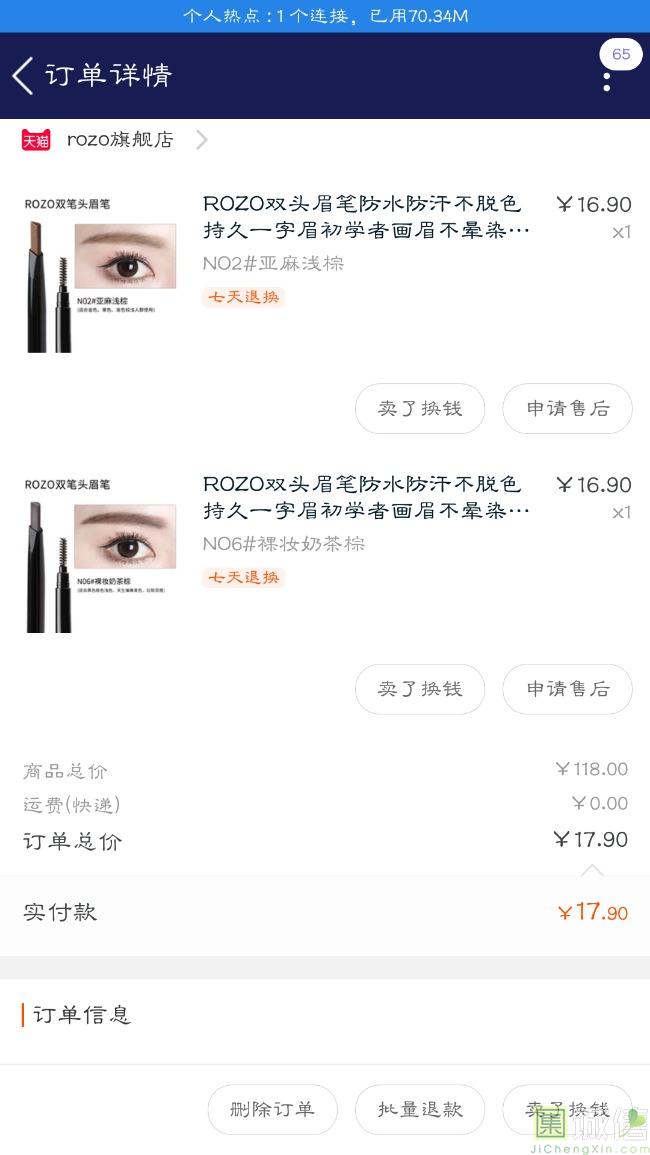Tap 卖了换钱 for NO6#裸妆奶茶棕 item
This screenshot has height=1155, width=650.
(420, 689)
